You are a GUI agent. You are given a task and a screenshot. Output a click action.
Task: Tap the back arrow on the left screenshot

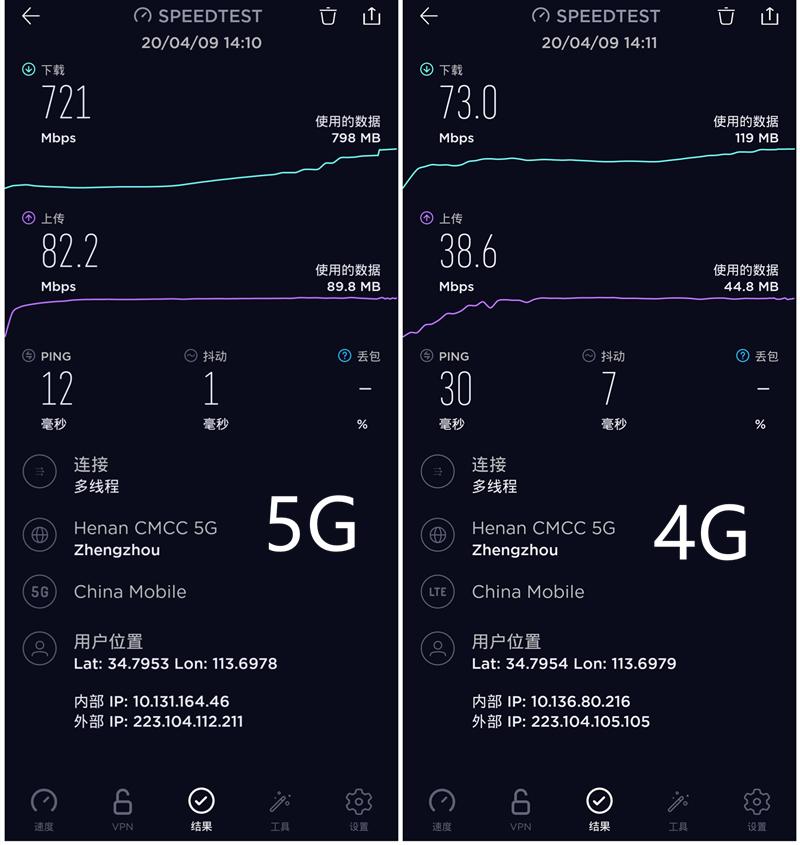tap(27, 16)
